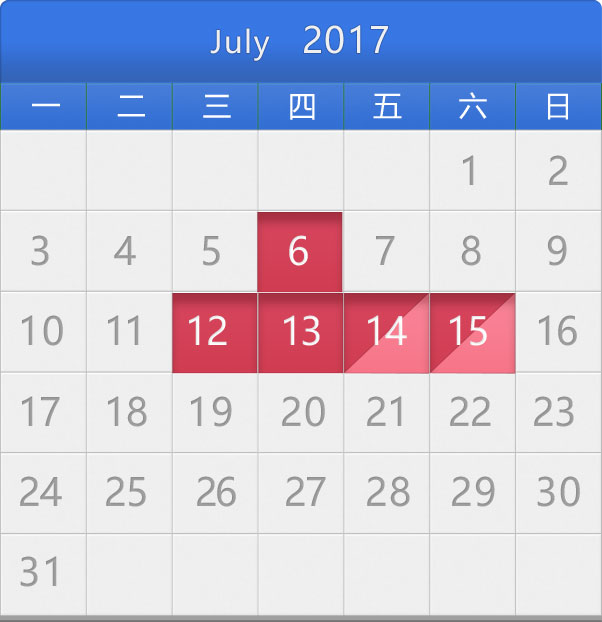Select the highlighted date 12
Viewport: 602px width, 622px height.
(214, 332)
